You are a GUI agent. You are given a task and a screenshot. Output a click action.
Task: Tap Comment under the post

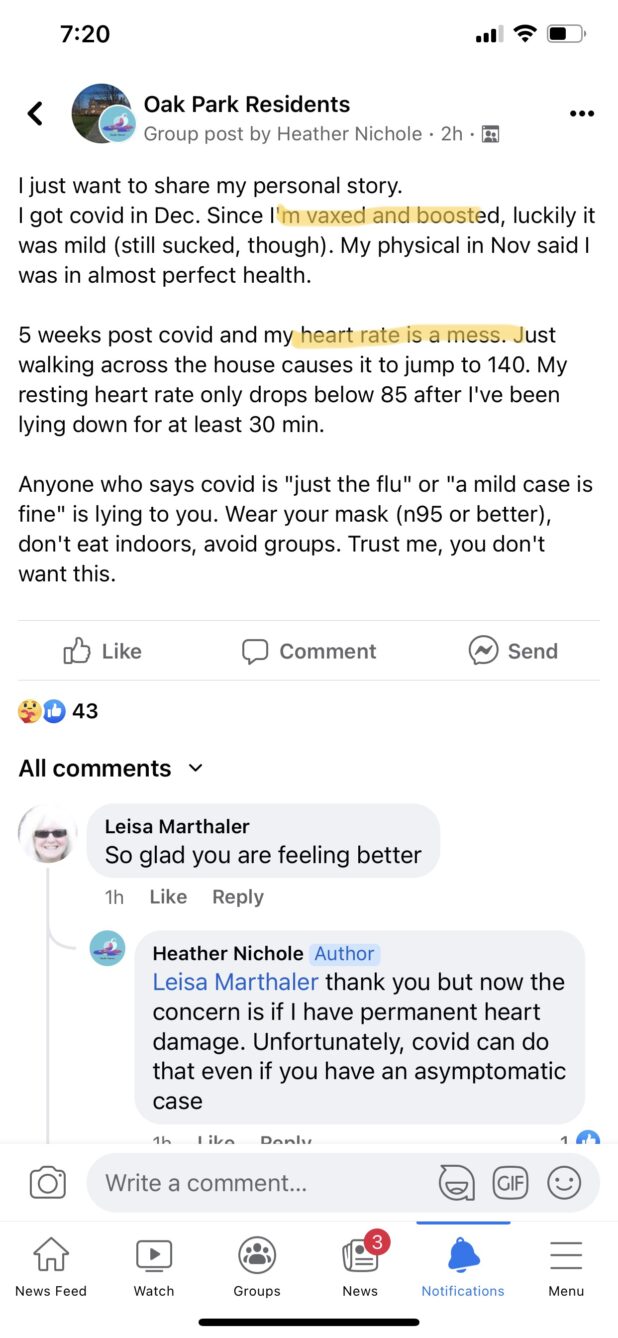coord(309,651)
